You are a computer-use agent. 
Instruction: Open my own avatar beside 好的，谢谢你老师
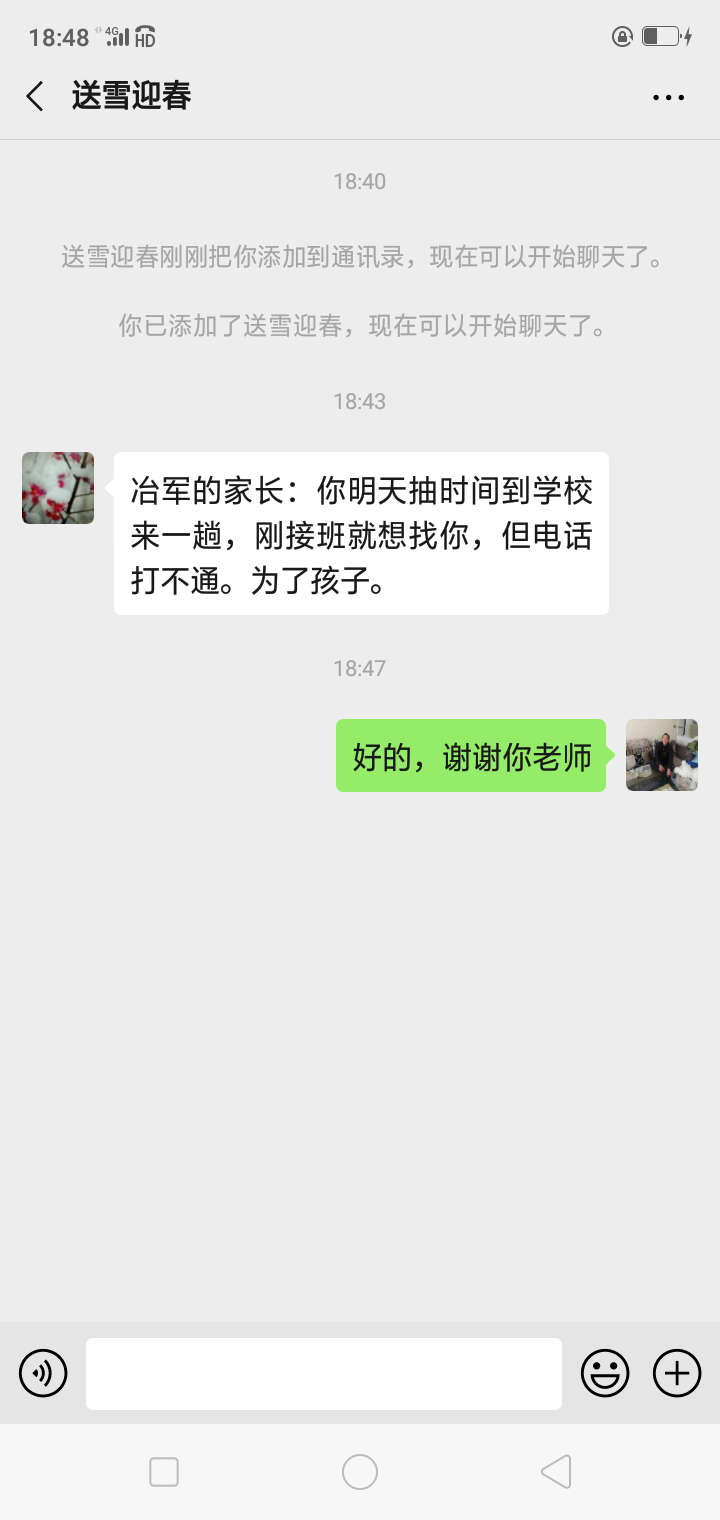pos(661,755)
